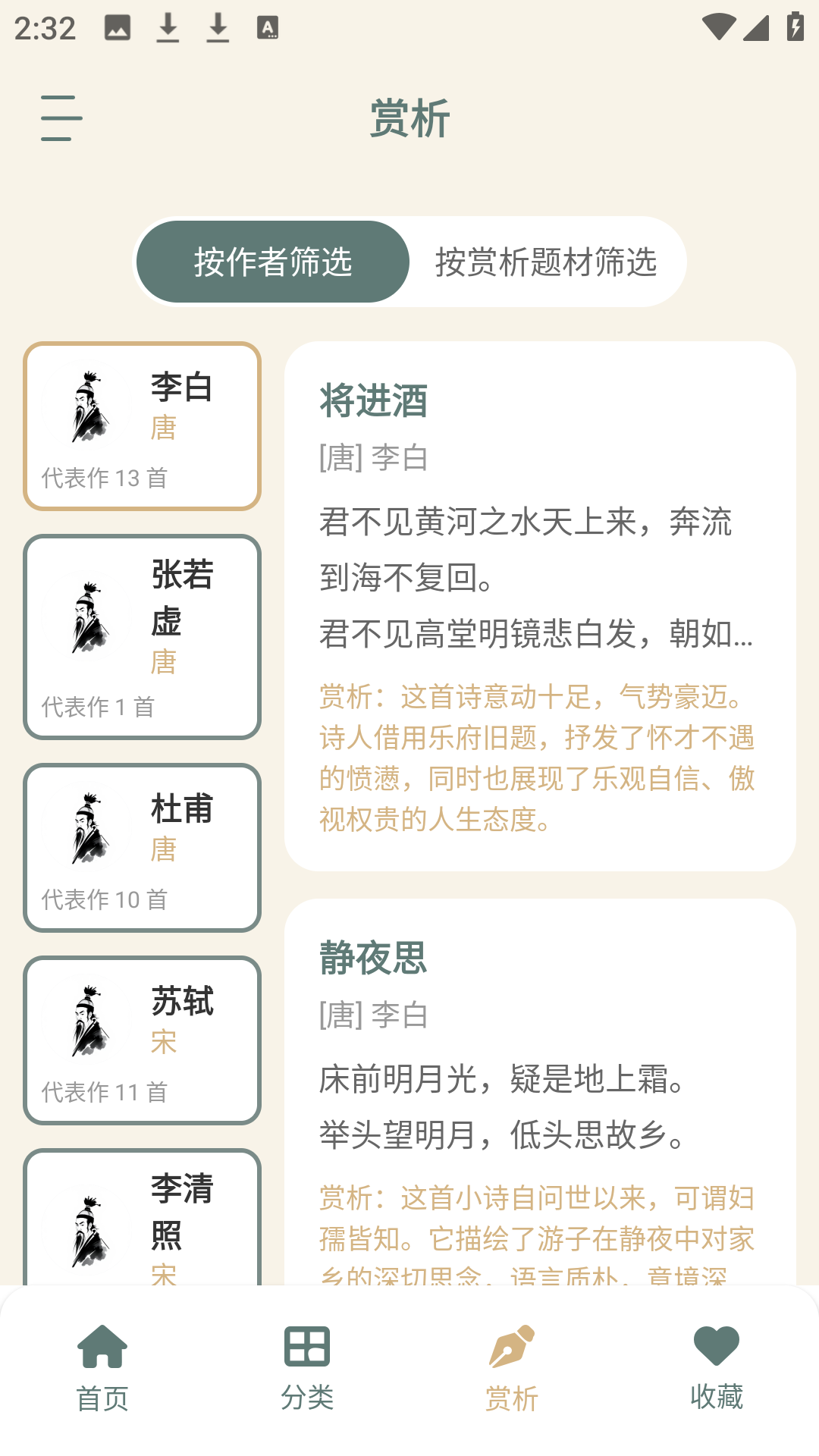Tap the battery indicator in status bar

pyautogui.click(x=794, y=25)
